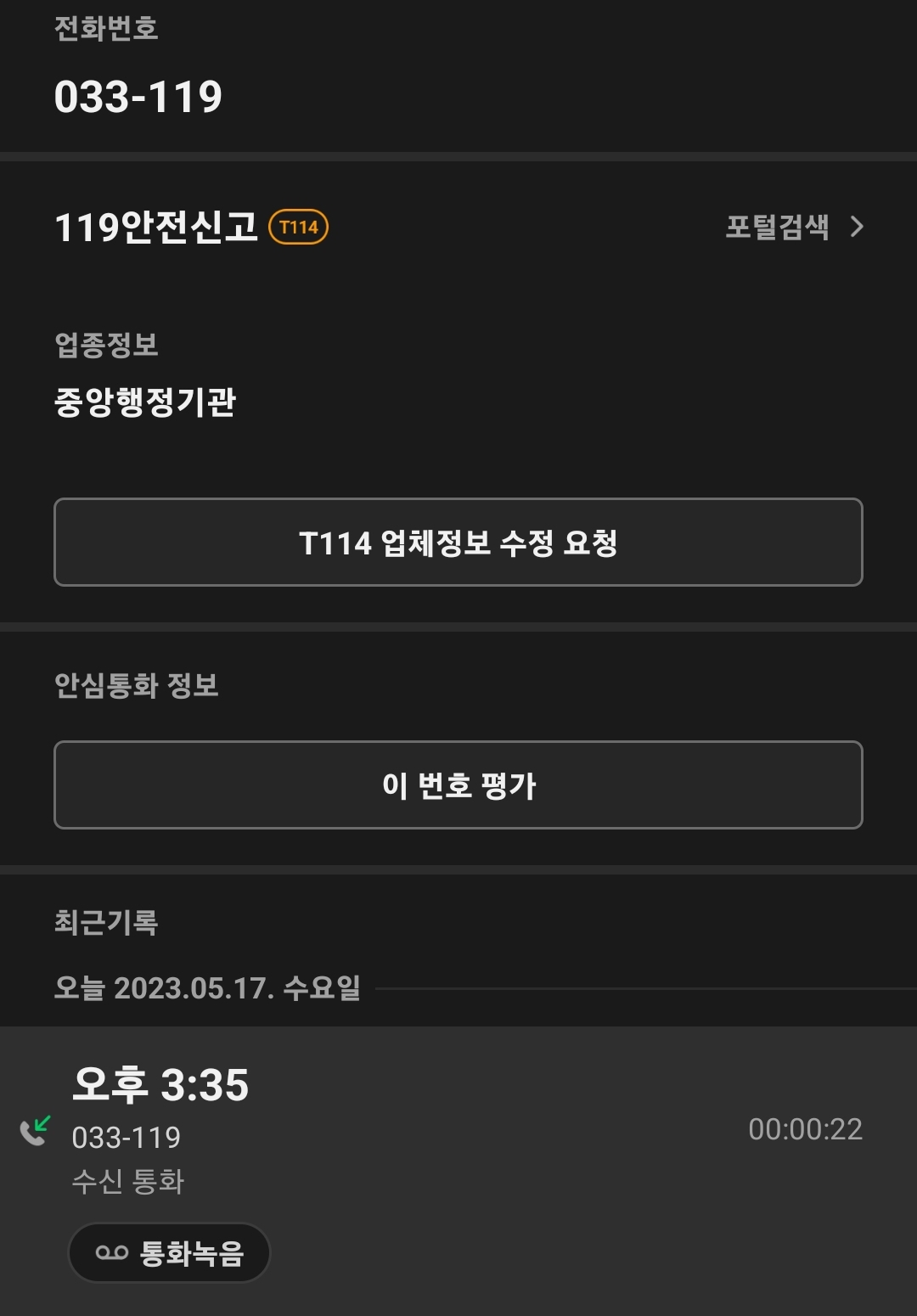Image resolution: width=917 pixels, height=1316 pixels.
Task: Open the 오후 3:35 call record
Action: (x=458, y=1121)
